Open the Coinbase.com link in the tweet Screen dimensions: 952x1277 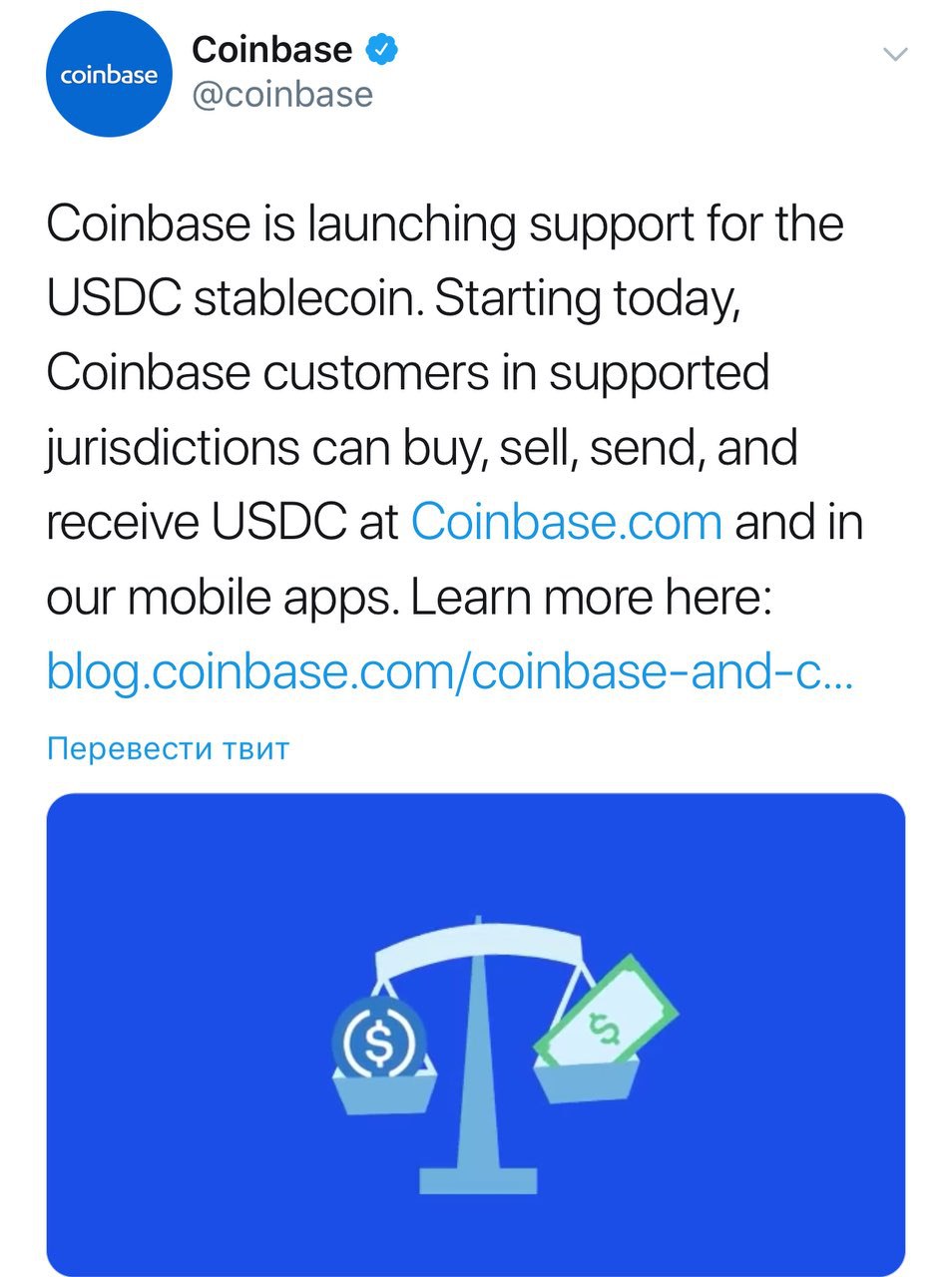pos(566,522)
